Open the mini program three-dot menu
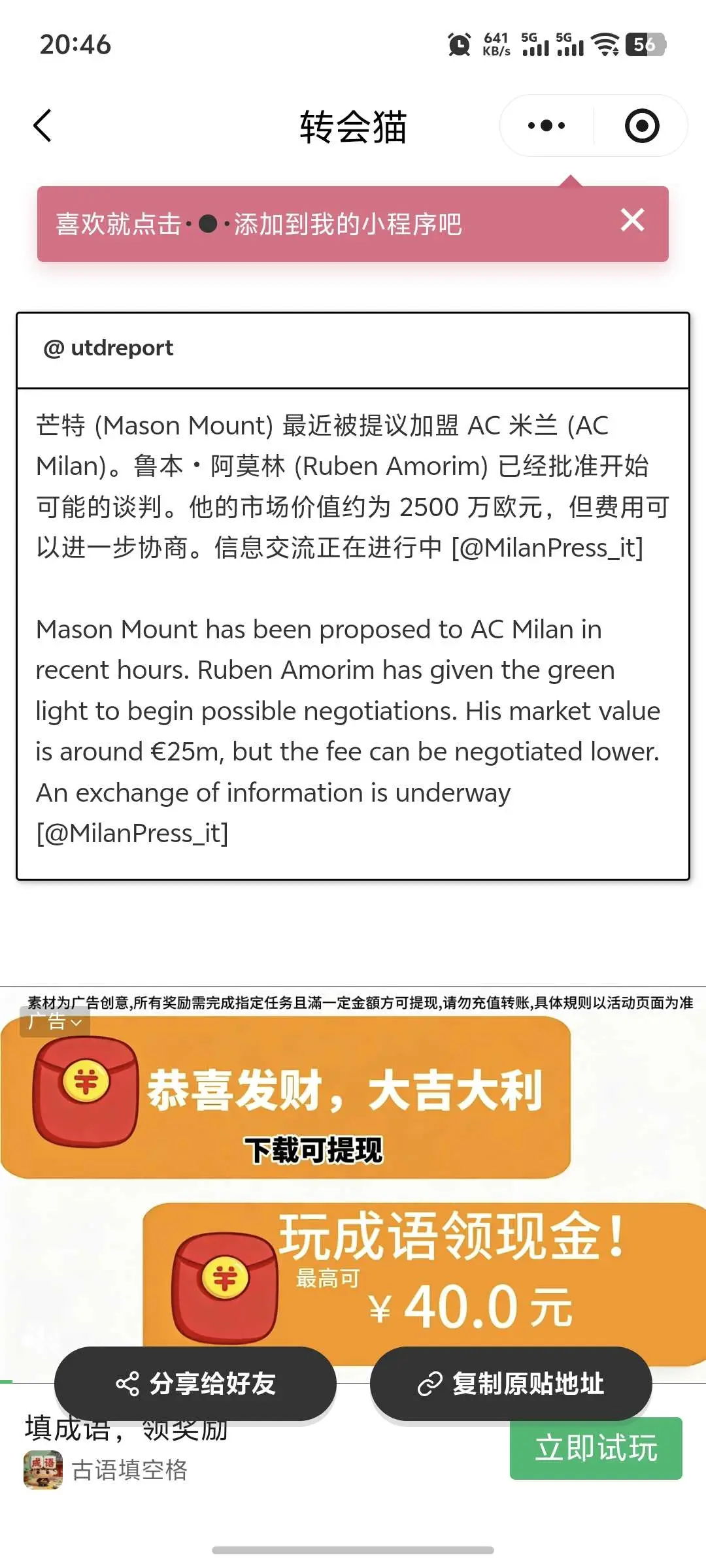 tap(546, 125)
